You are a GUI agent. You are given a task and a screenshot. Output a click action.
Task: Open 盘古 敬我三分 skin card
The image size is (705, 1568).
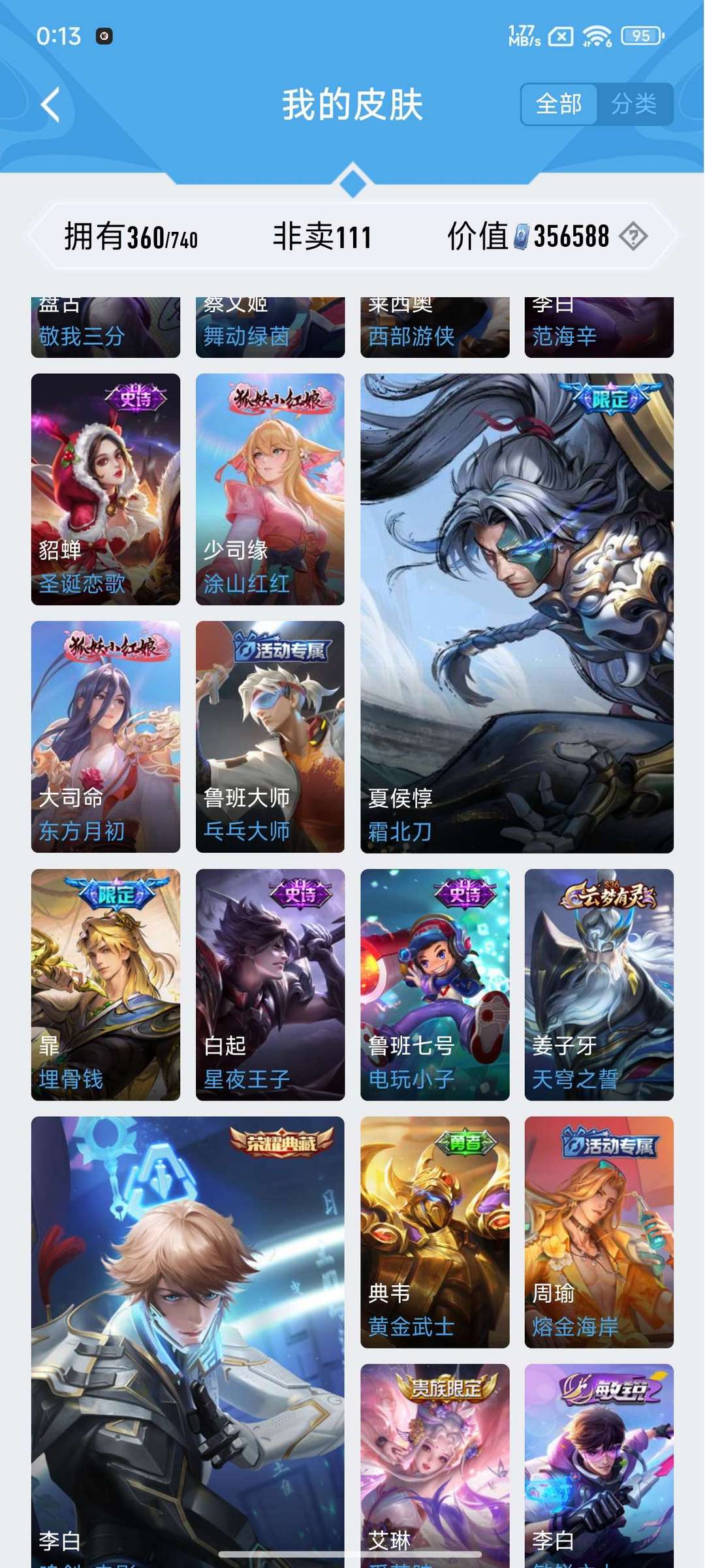pos(106,328)
